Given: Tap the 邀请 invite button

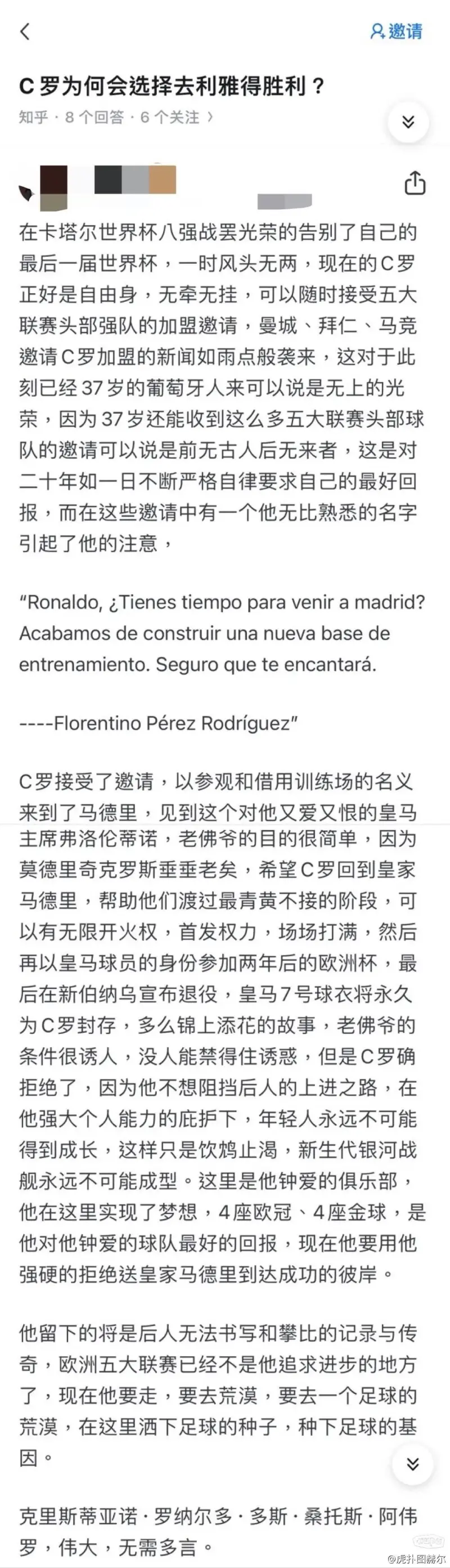Looking at the screenshot, I should click(397, 31).
